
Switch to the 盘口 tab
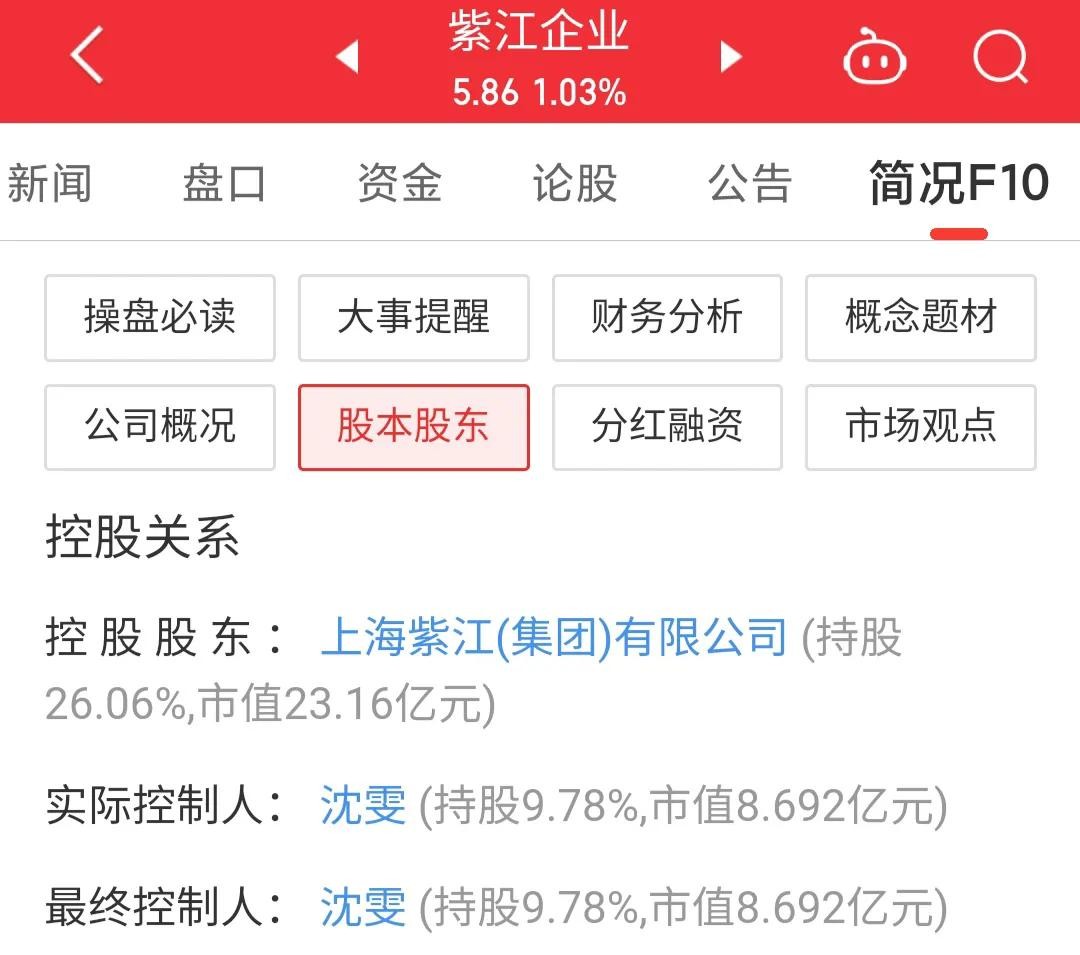click(x=224, y=184)
